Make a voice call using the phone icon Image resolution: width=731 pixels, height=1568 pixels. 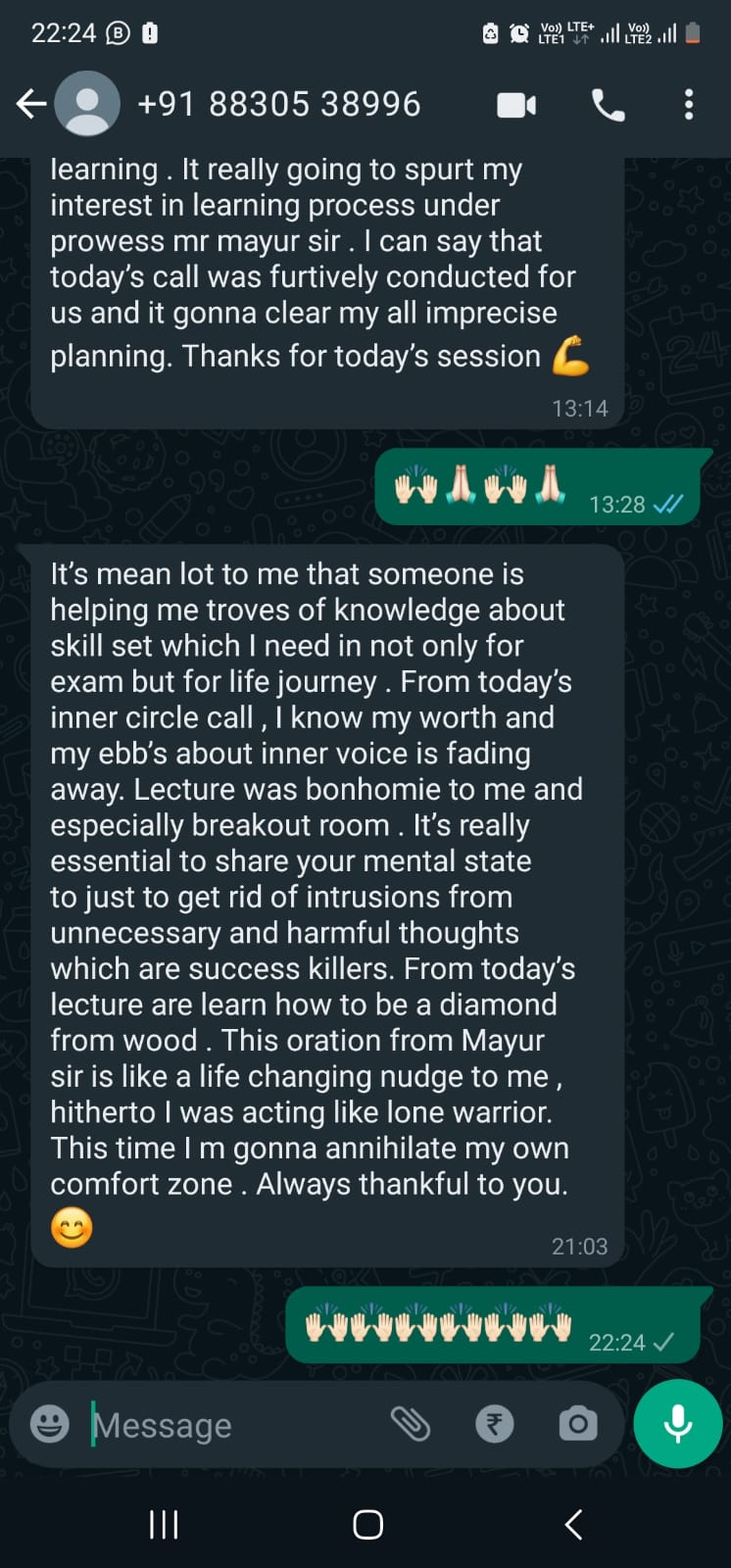point(609,105)
